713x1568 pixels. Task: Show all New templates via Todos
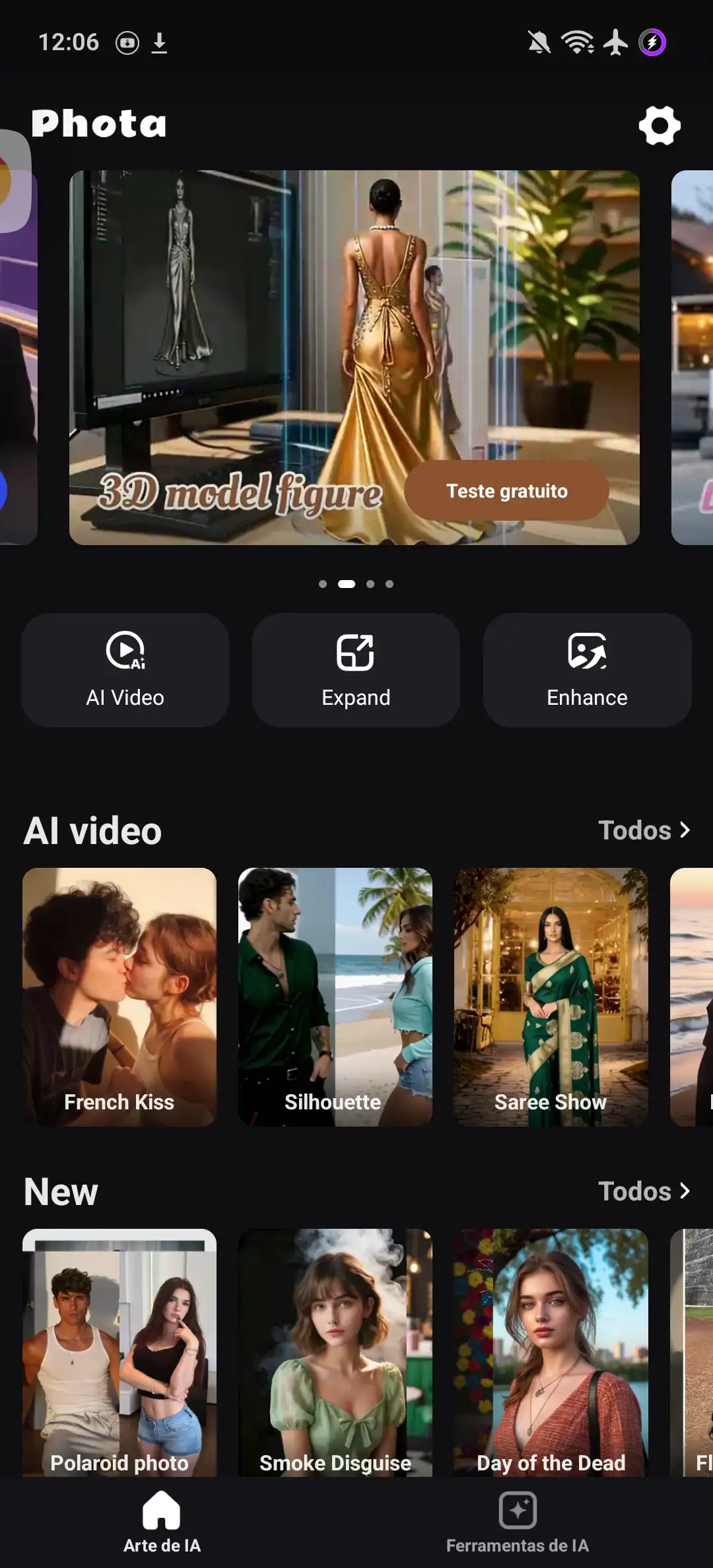coord(644,1191)
